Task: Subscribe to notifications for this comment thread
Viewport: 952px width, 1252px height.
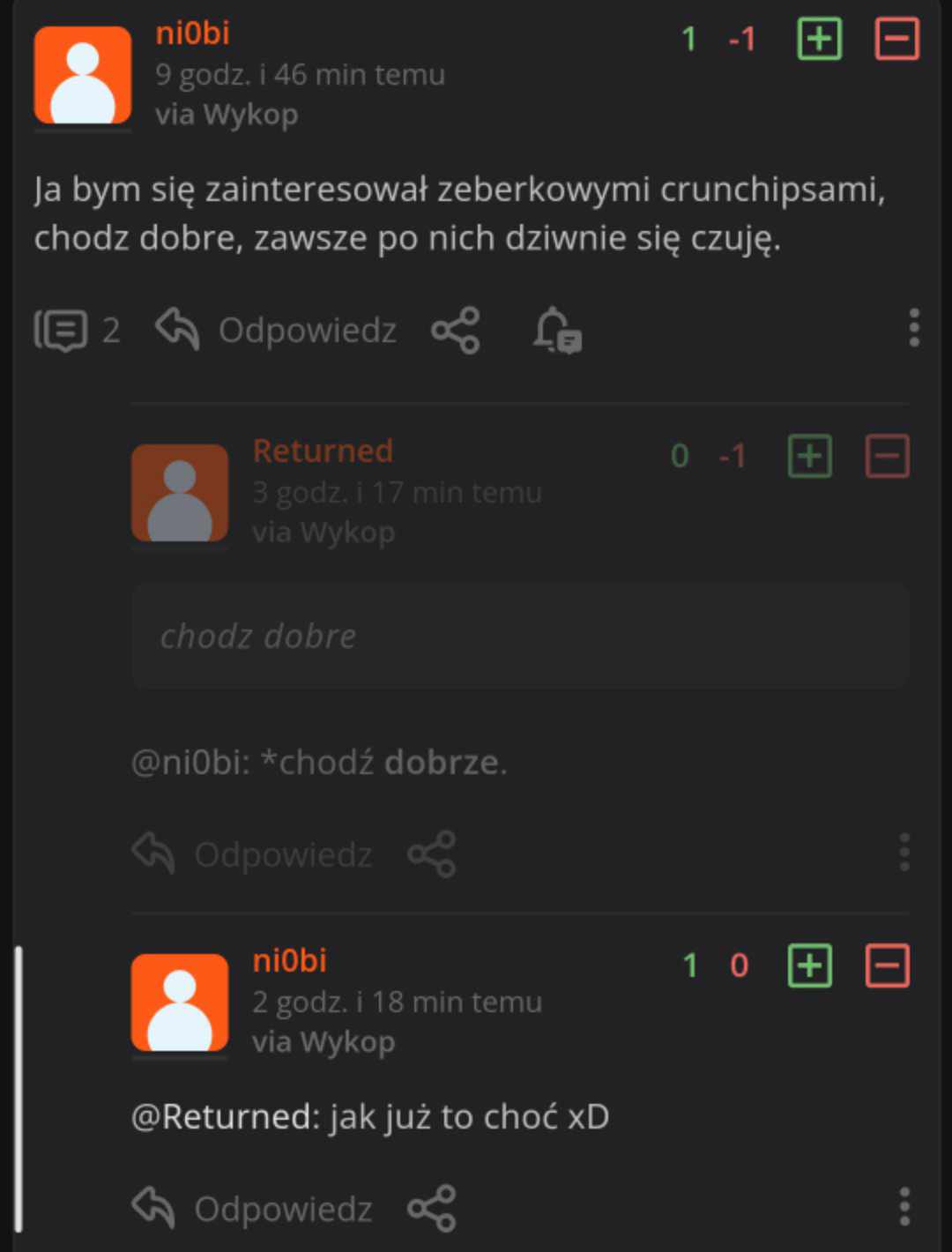Action: point(557,331)
